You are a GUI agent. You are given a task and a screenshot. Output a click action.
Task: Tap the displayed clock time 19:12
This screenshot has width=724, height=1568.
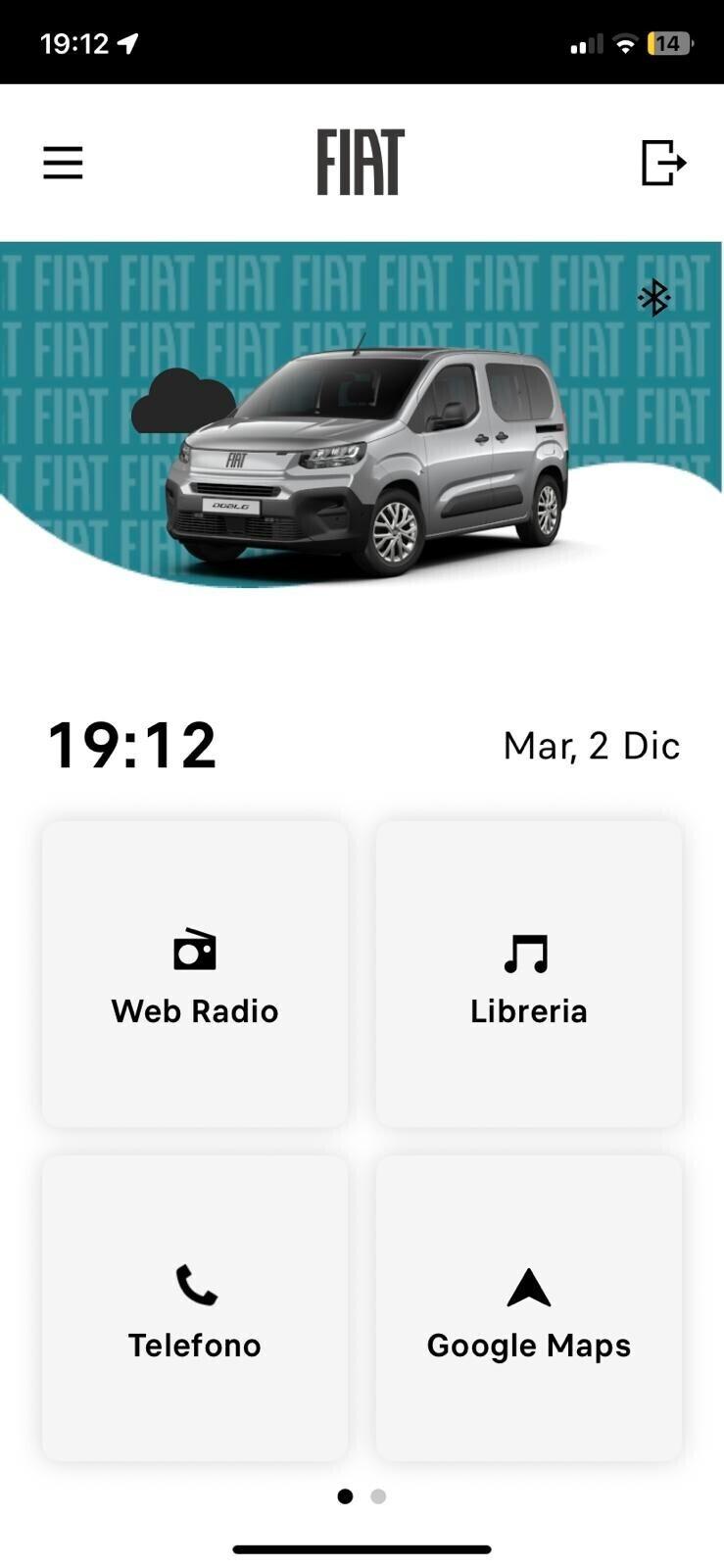pos(134,745)
